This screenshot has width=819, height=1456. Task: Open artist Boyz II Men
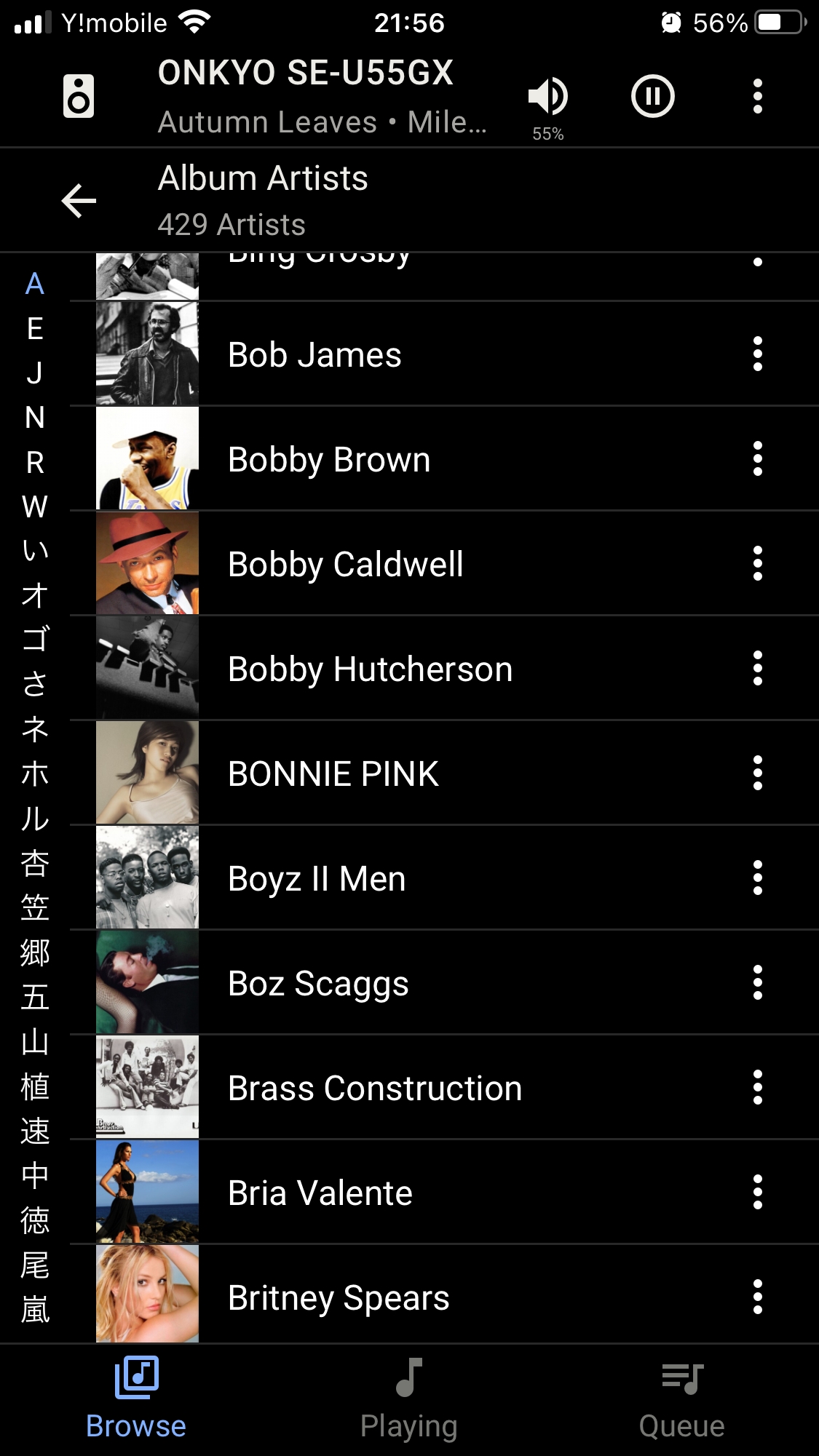317,879
